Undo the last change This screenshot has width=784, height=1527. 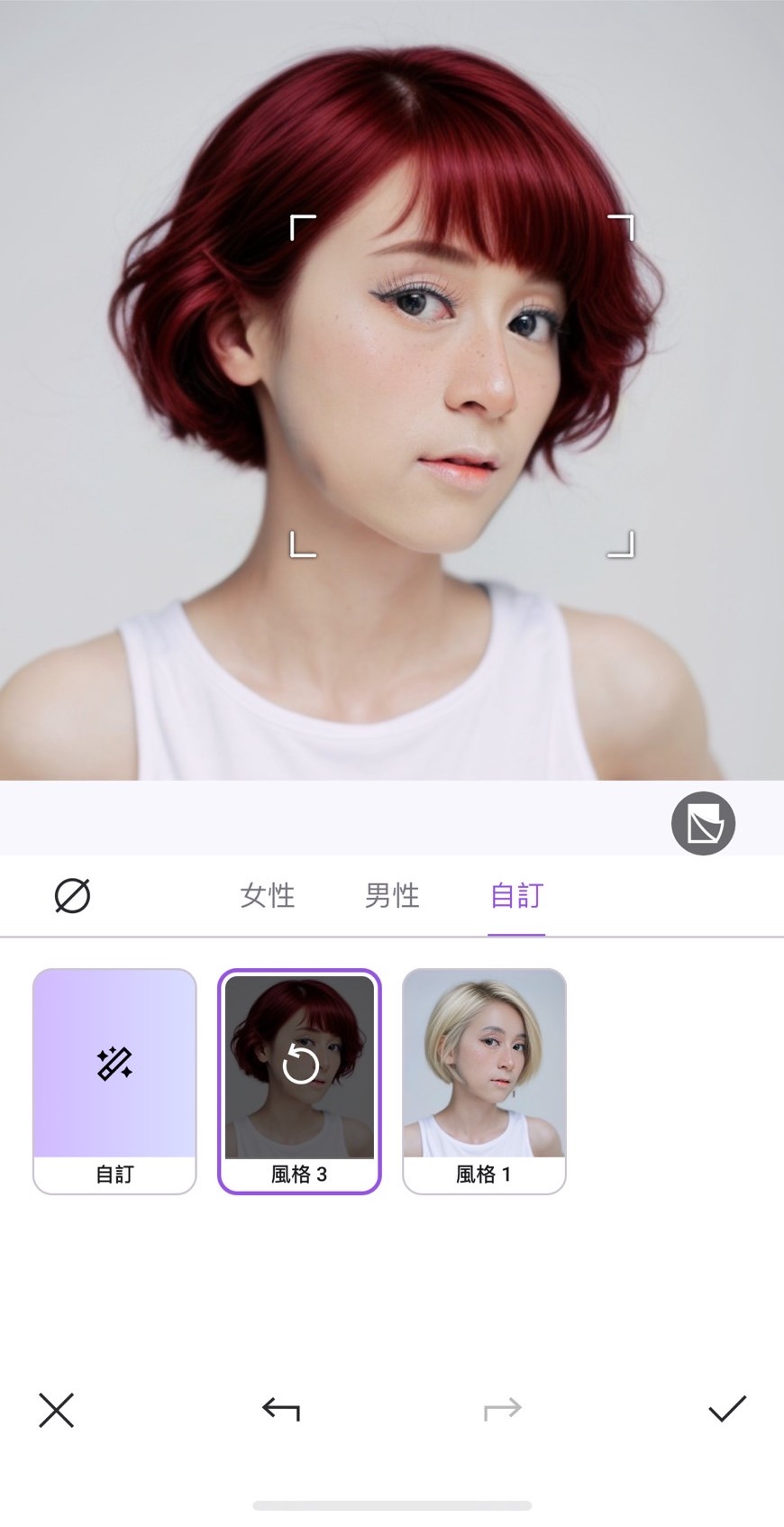point(280,1409)
